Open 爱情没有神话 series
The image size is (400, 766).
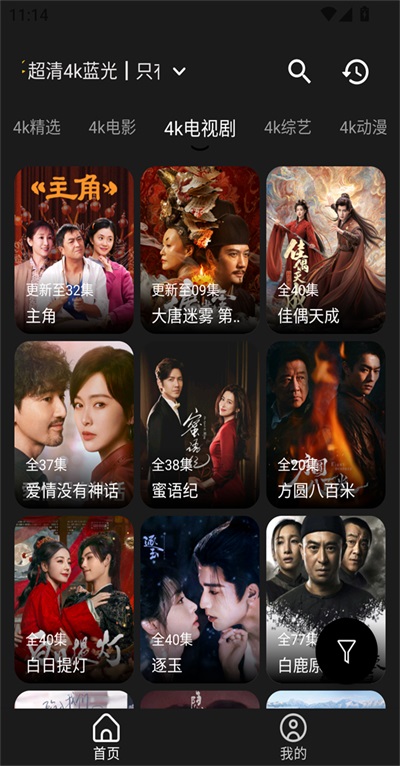(74, 424)
